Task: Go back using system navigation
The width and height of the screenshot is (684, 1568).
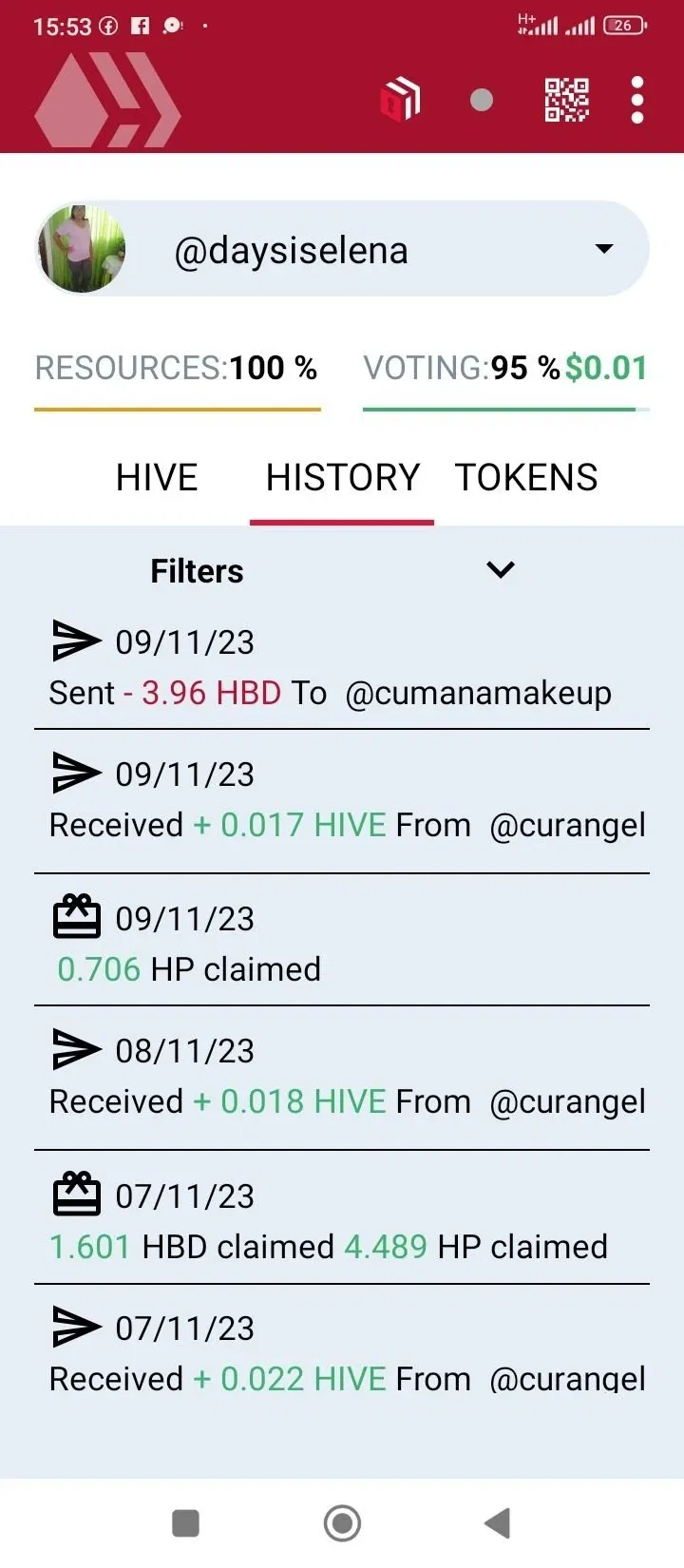Action: (498, 1523)
